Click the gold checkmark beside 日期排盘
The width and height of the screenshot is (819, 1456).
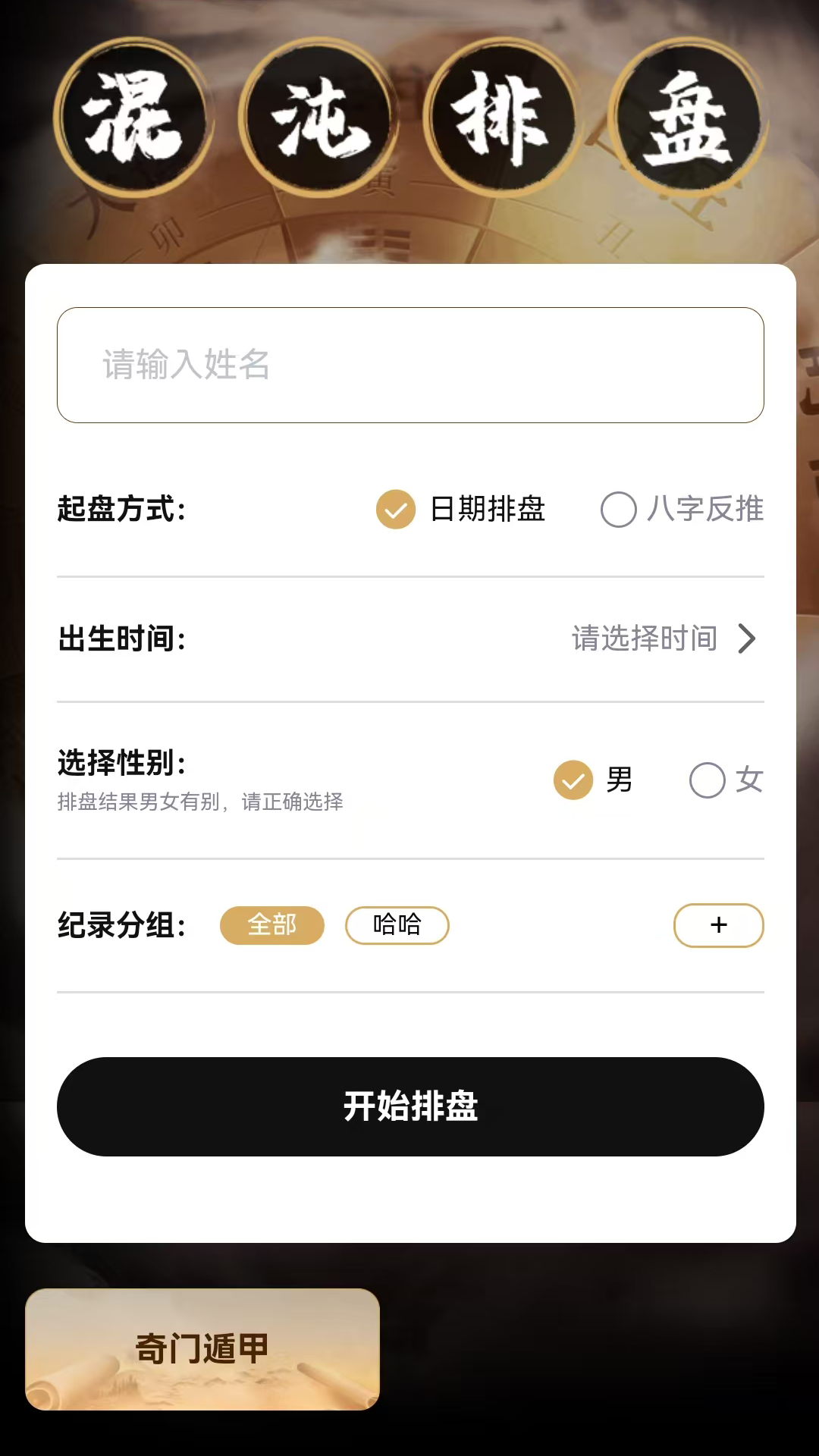coord(395,511)
